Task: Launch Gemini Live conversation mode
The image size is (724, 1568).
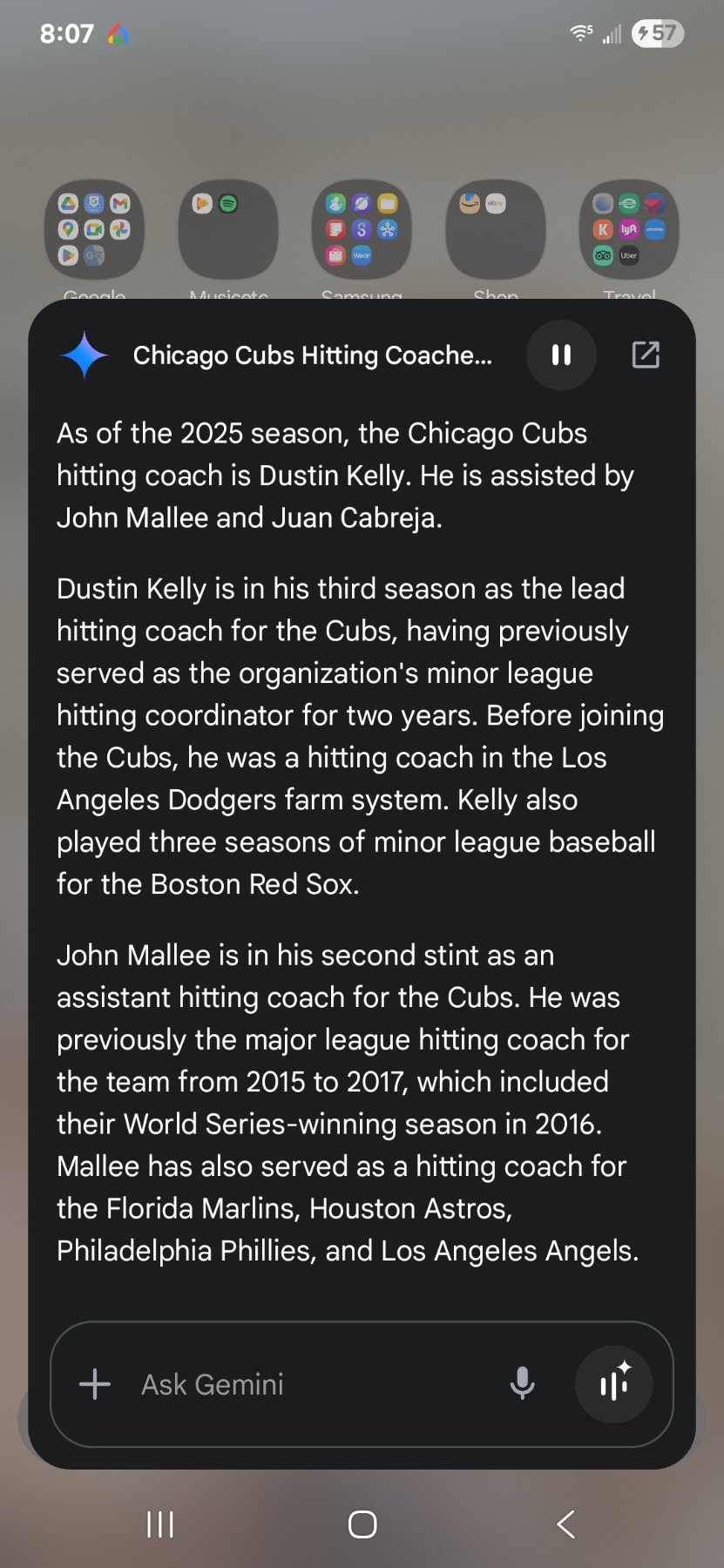Action: click(x=614, y=1384)
